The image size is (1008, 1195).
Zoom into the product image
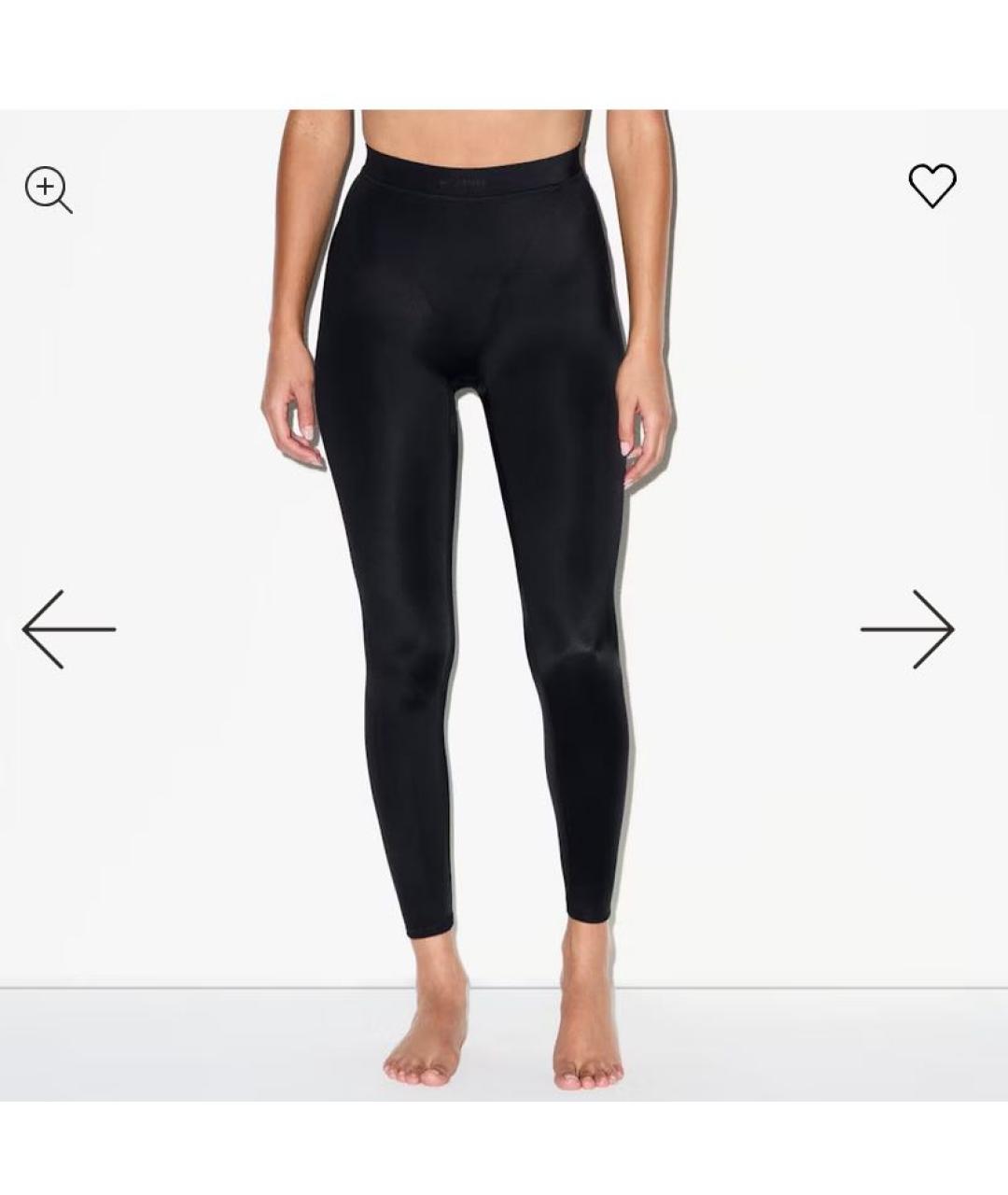click(x=47, y=190)
